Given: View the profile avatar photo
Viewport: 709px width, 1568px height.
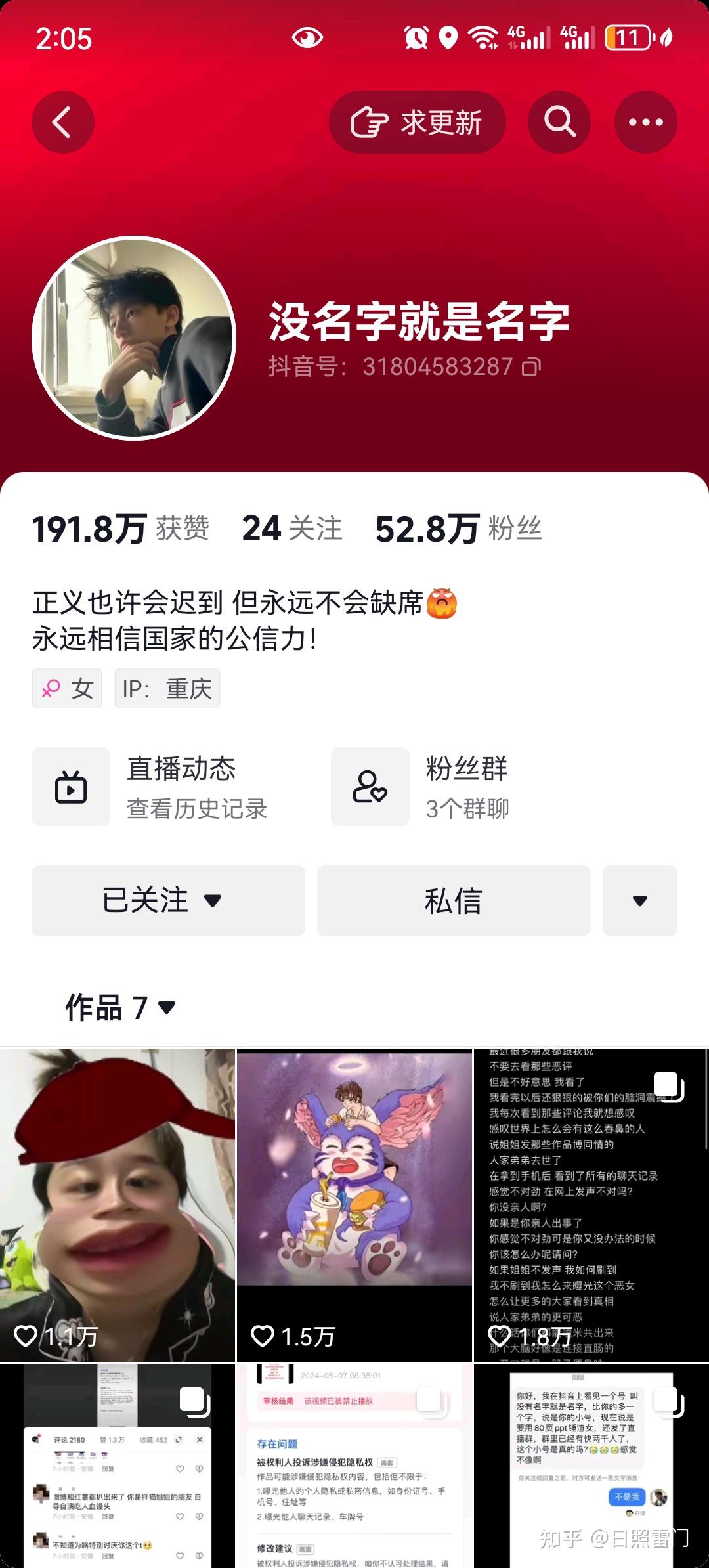Looking at the screenshot, I should tap(134, 338).
